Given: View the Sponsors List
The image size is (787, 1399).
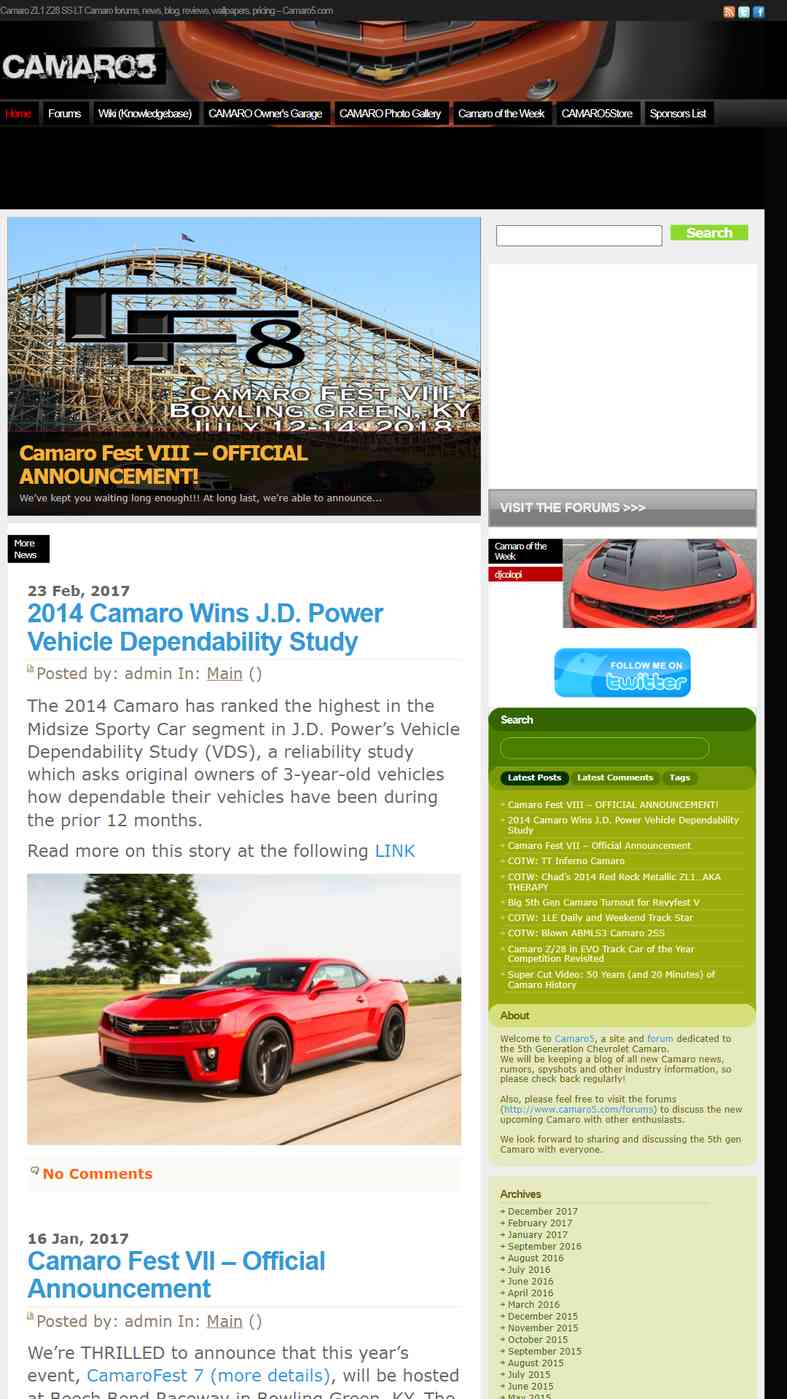Looking at the screenshot, I should tap(678, 113).
